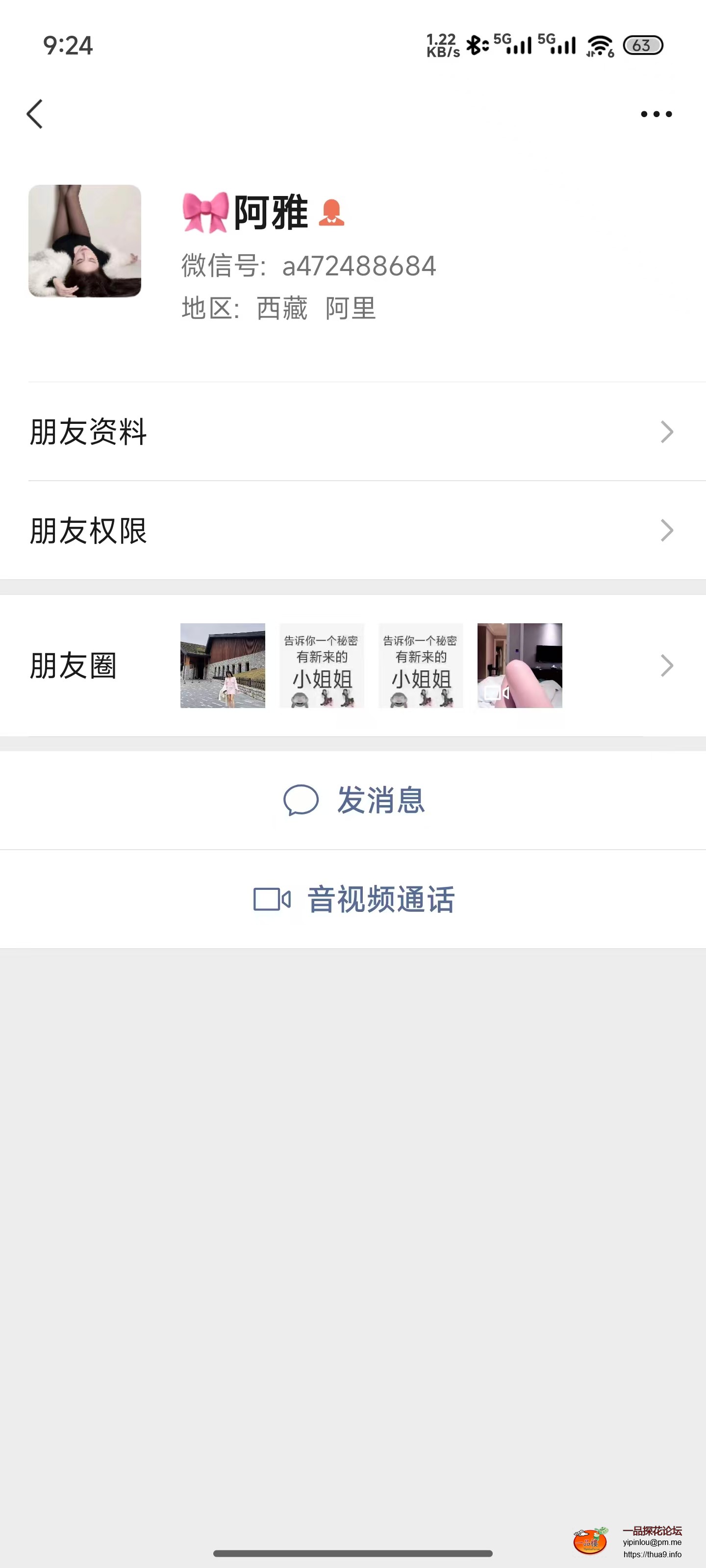Open 朋友圈 using its right arrow
The image size is (706, 1568).
tap(666, 666)
